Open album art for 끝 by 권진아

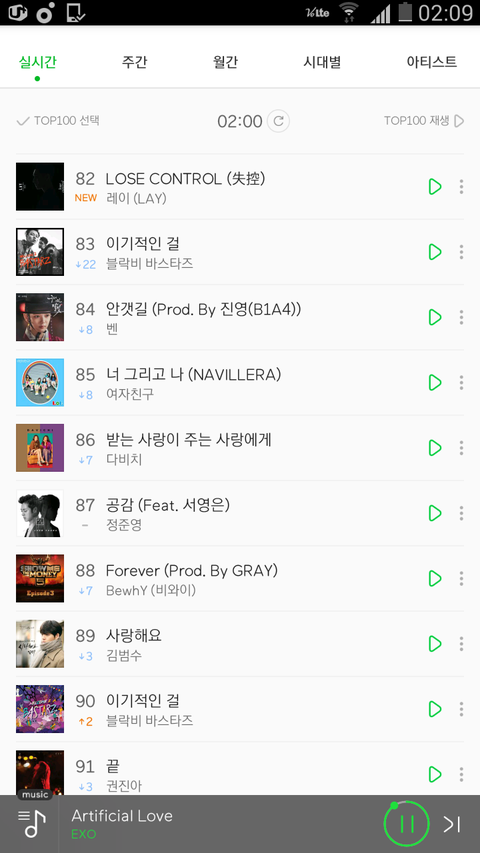[x=40, y=772]
